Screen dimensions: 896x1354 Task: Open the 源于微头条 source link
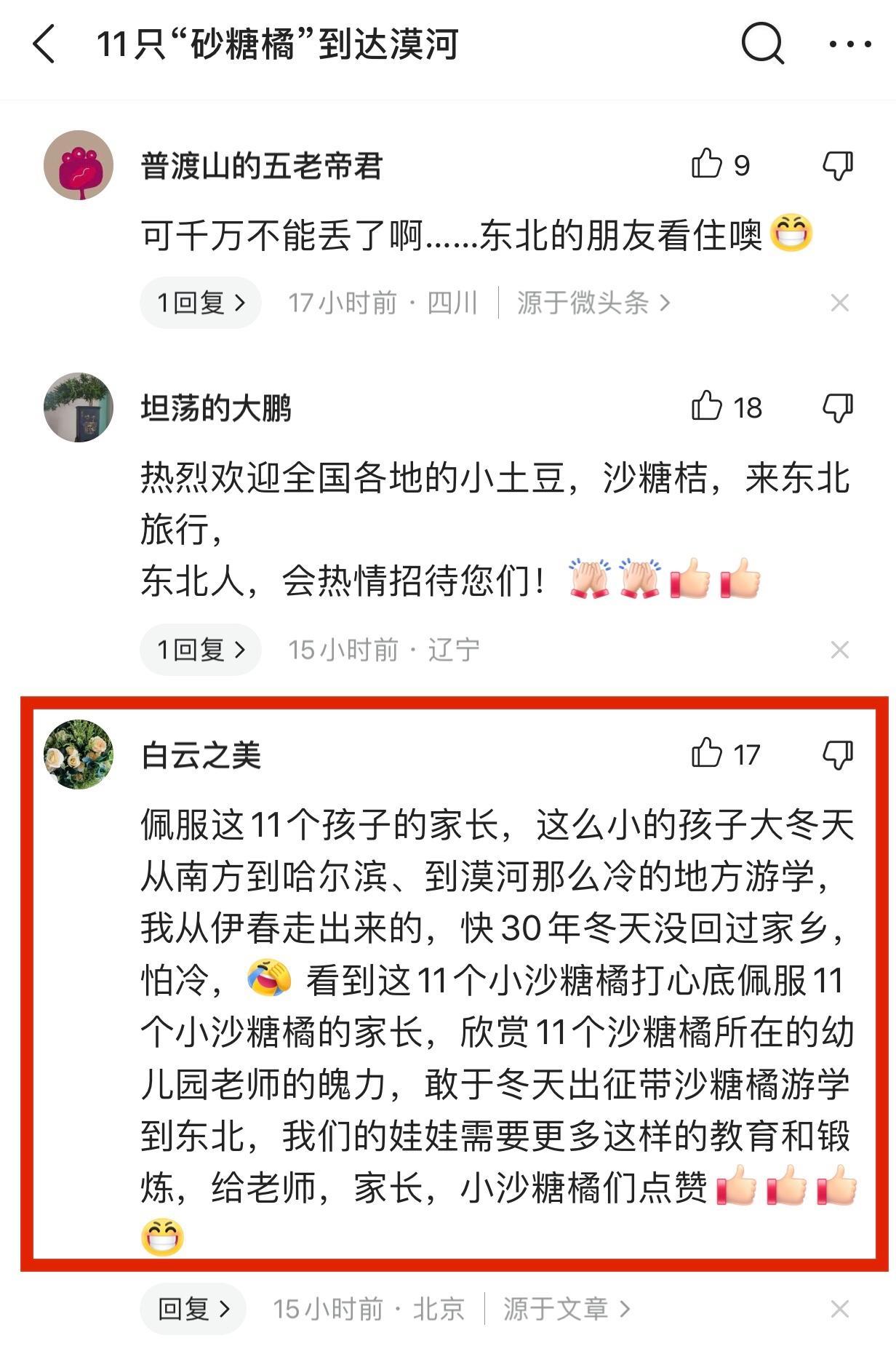click(593, 303)
